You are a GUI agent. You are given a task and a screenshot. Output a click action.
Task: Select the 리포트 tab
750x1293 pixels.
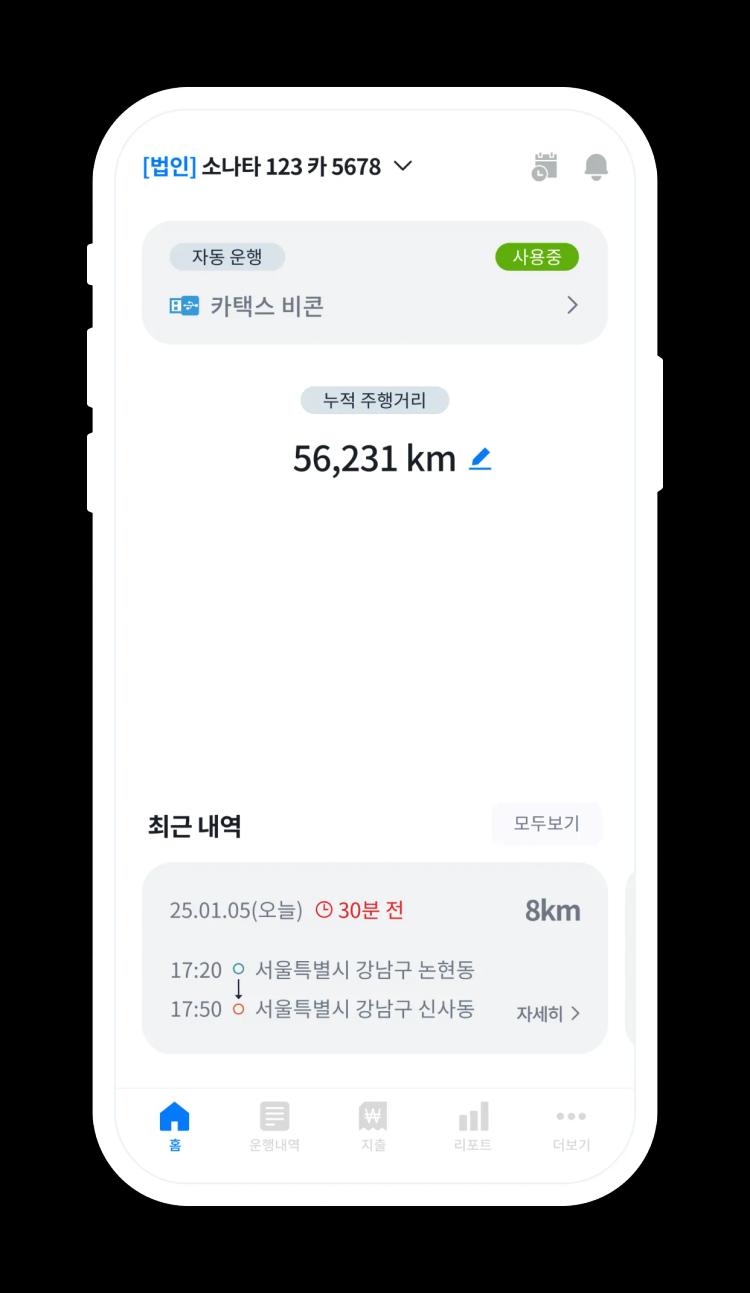click(473, 1127)
